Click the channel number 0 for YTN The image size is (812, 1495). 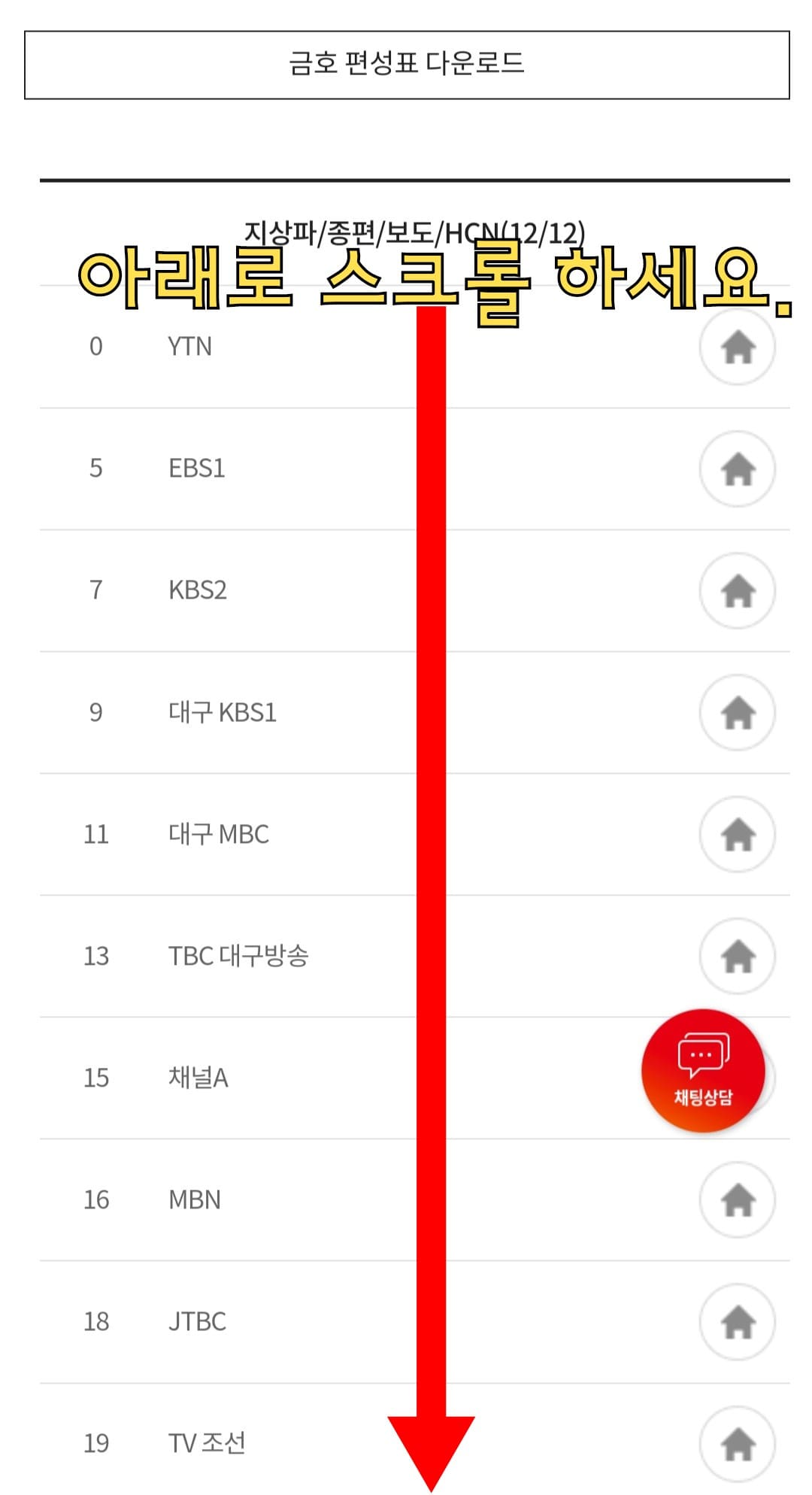click(x=95, y=347)
